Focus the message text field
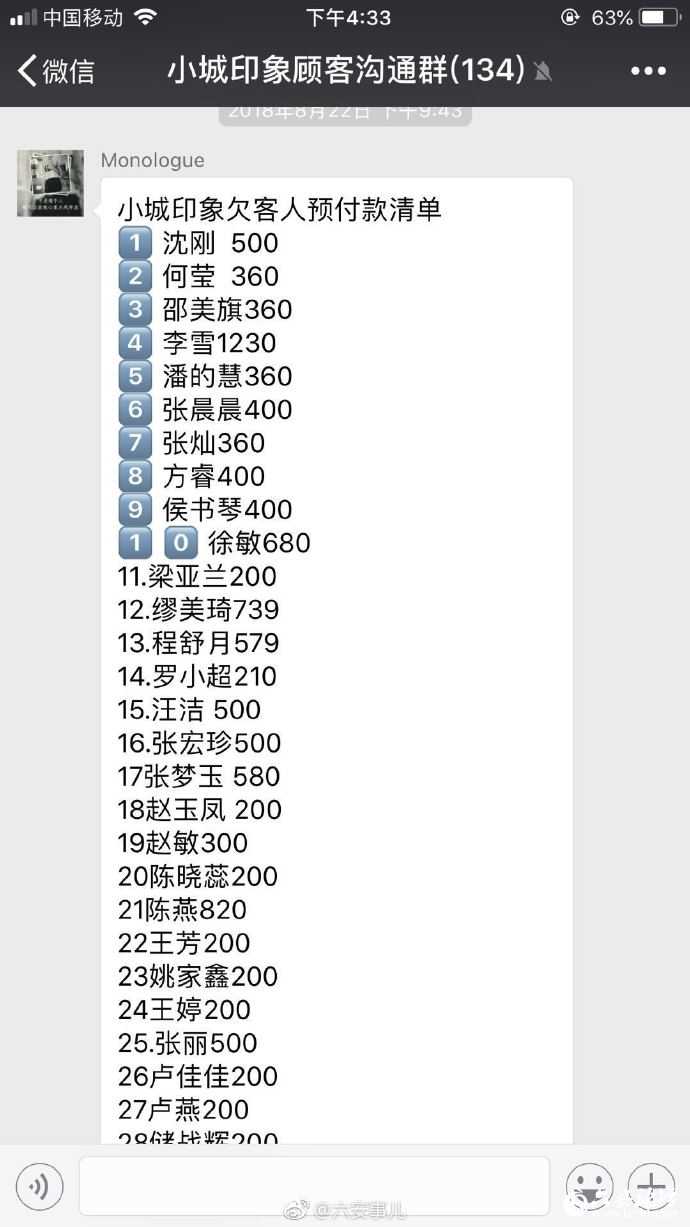 [x=314, y=1186]
